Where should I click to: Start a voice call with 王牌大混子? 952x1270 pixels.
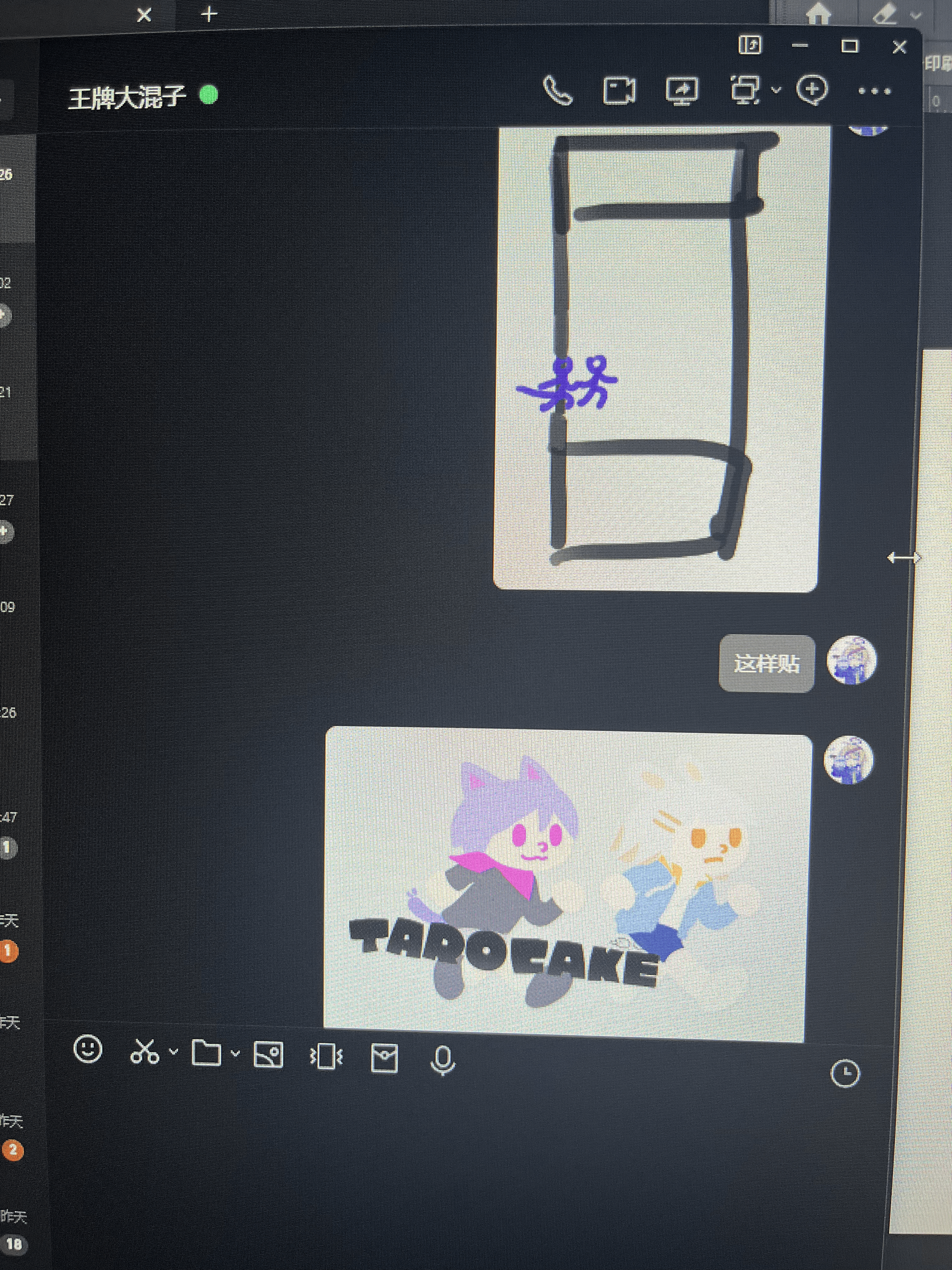click(x=557, y=91)
